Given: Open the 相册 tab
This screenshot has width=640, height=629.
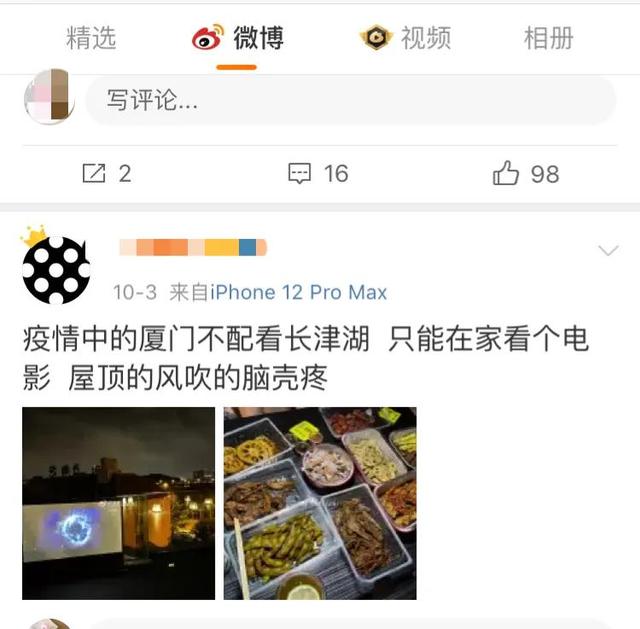Looking at the screenshot, I should (x=548, y=39).
